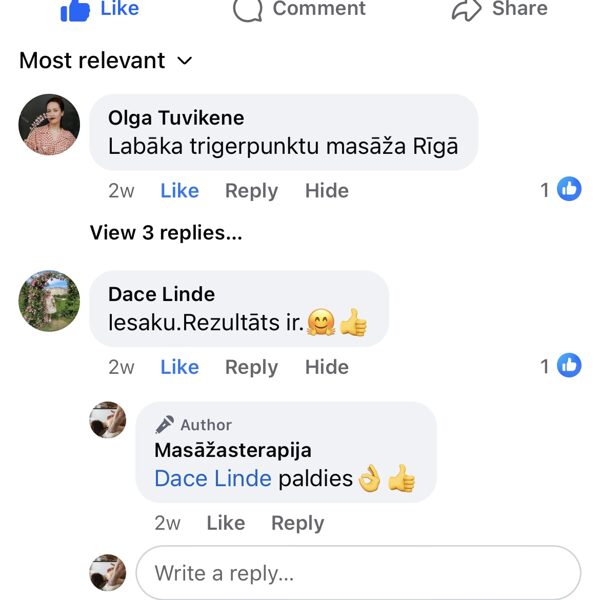
Task: Open the Masāžasterapija page name
Action: coord(232,450)
